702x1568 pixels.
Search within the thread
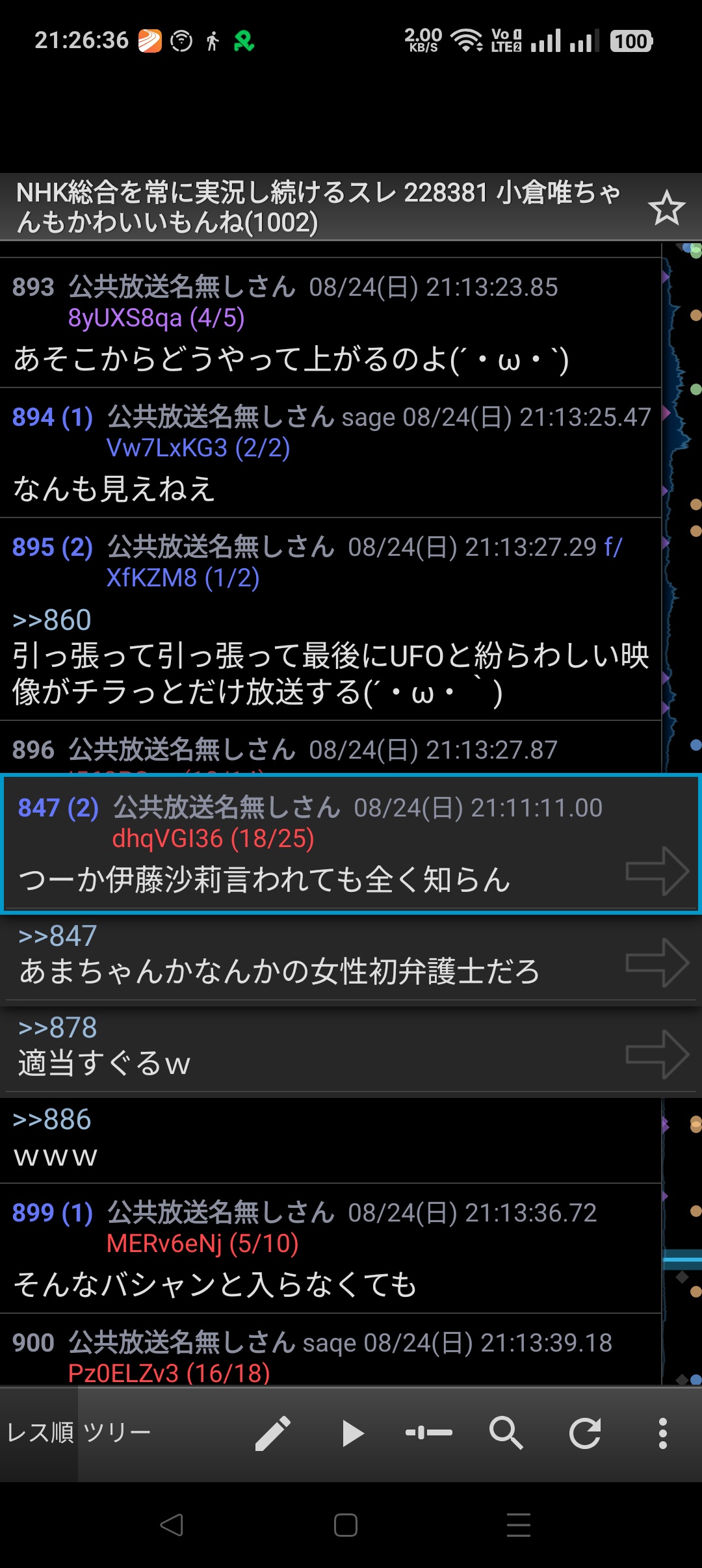point(506,1433)
